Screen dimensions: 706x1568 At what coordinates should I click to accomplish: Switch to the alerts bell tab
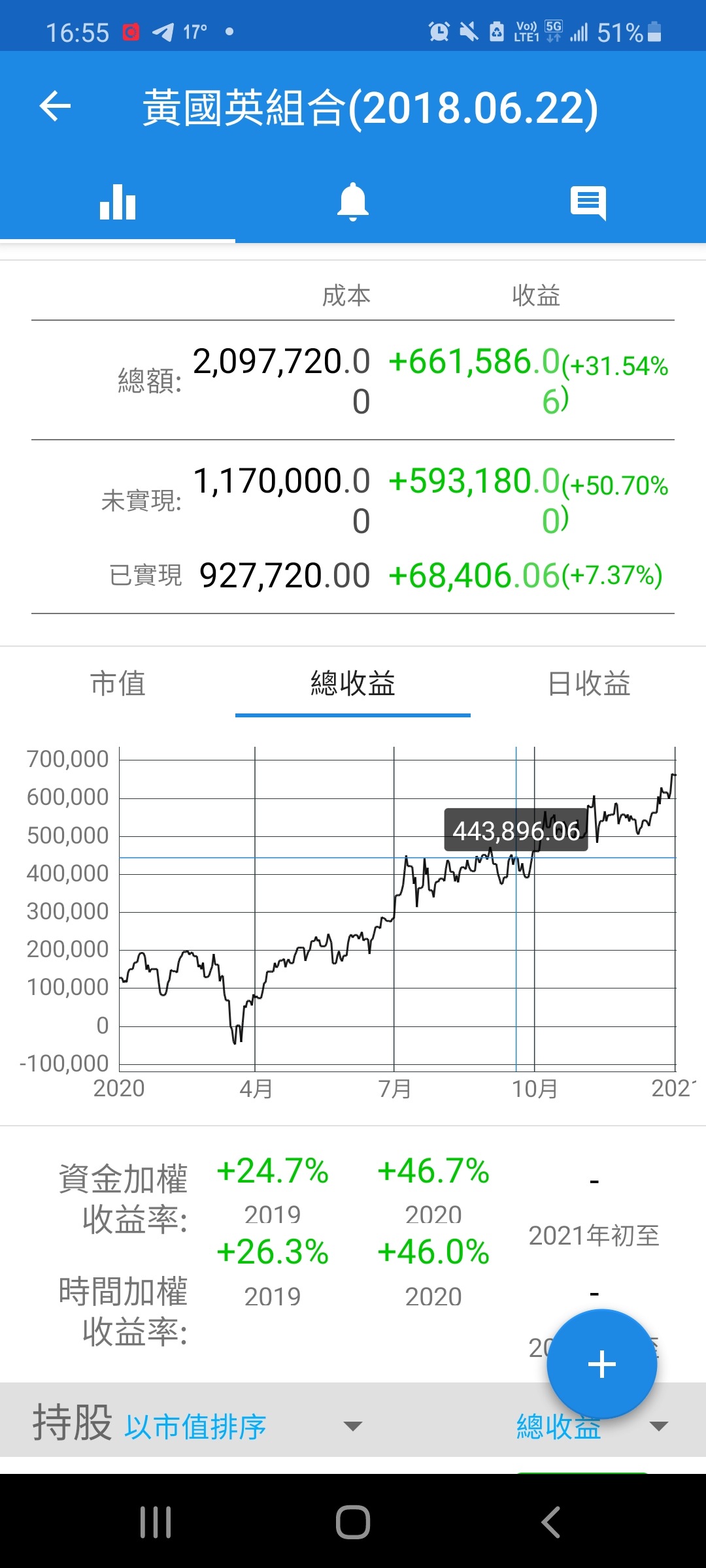(x=353, y=202)
